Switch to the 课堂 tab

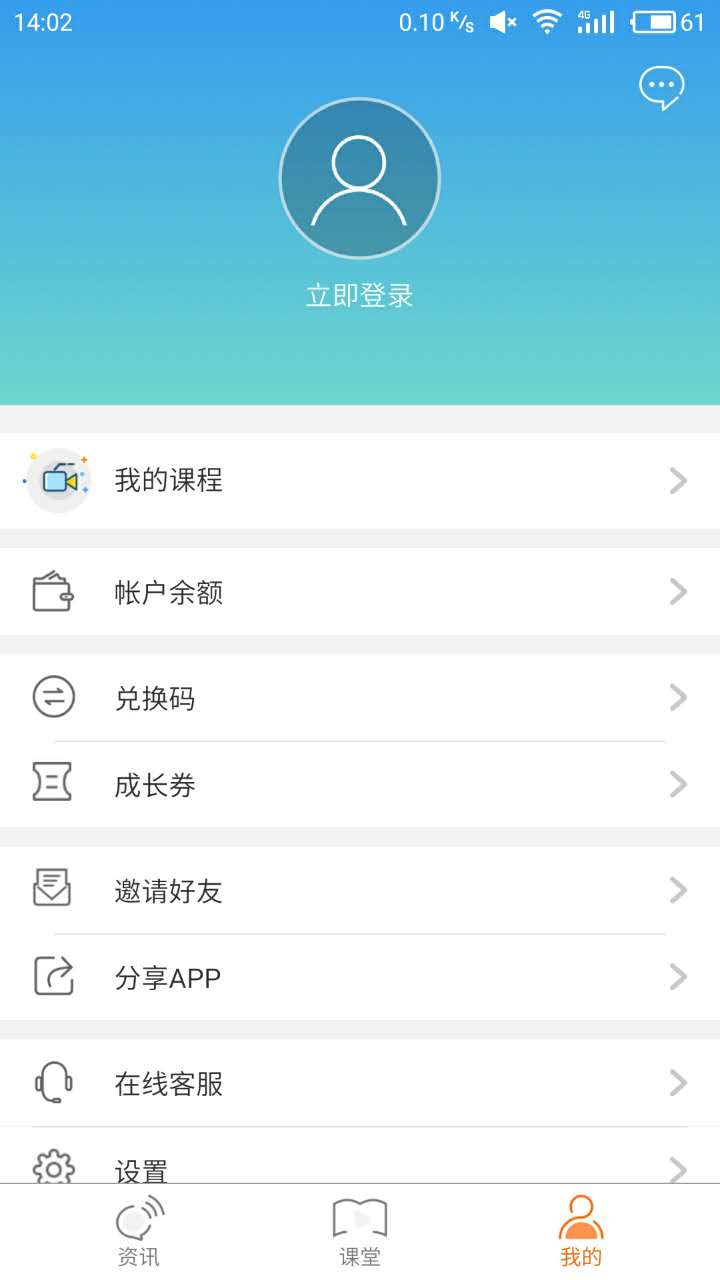point(360,1232)
